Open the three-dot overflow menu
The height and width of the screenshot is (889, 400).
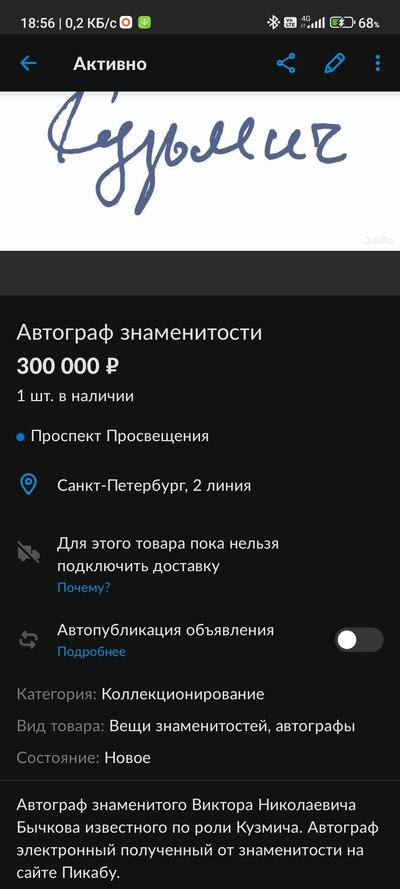point(377,63)
